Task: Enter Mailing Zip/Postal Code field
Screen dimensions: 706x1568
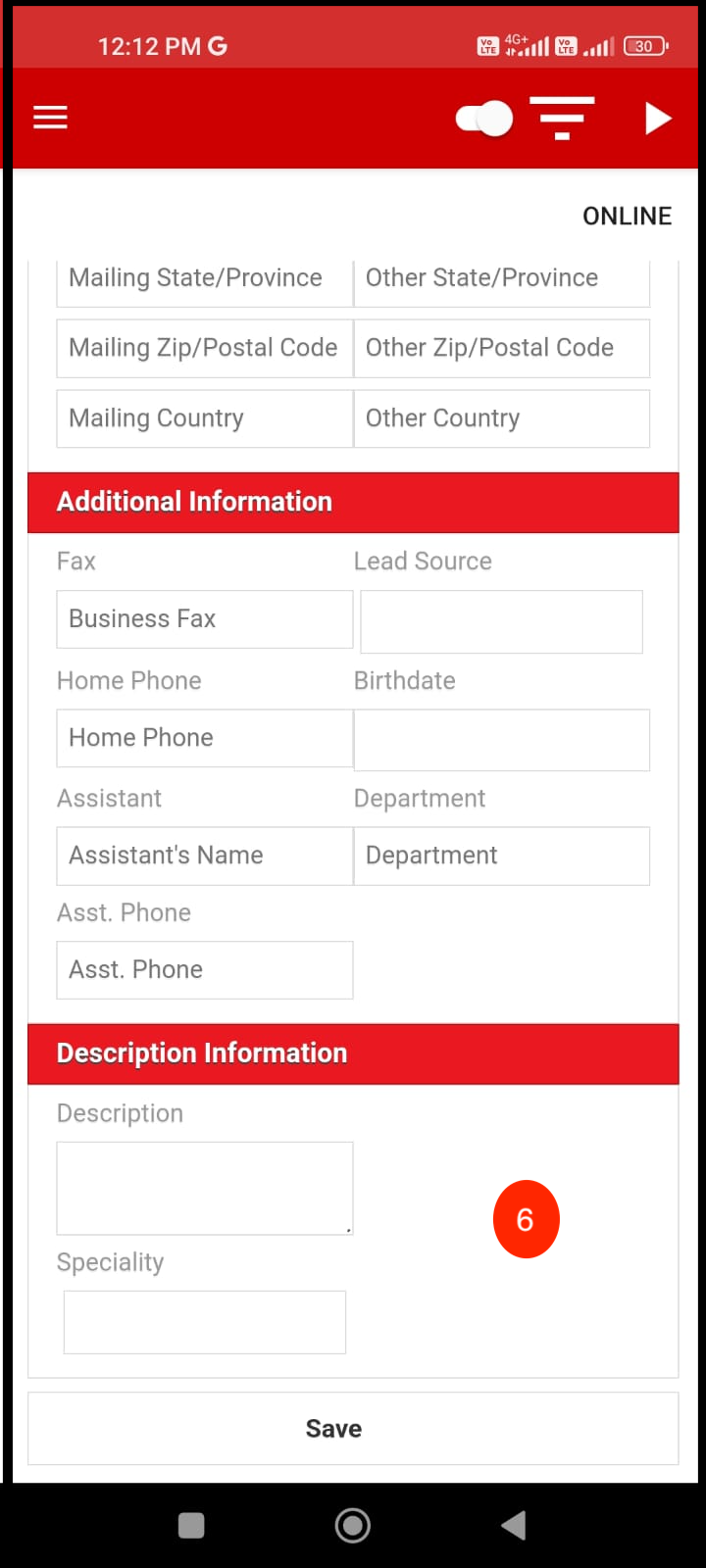Action: [x=204, y=348]
